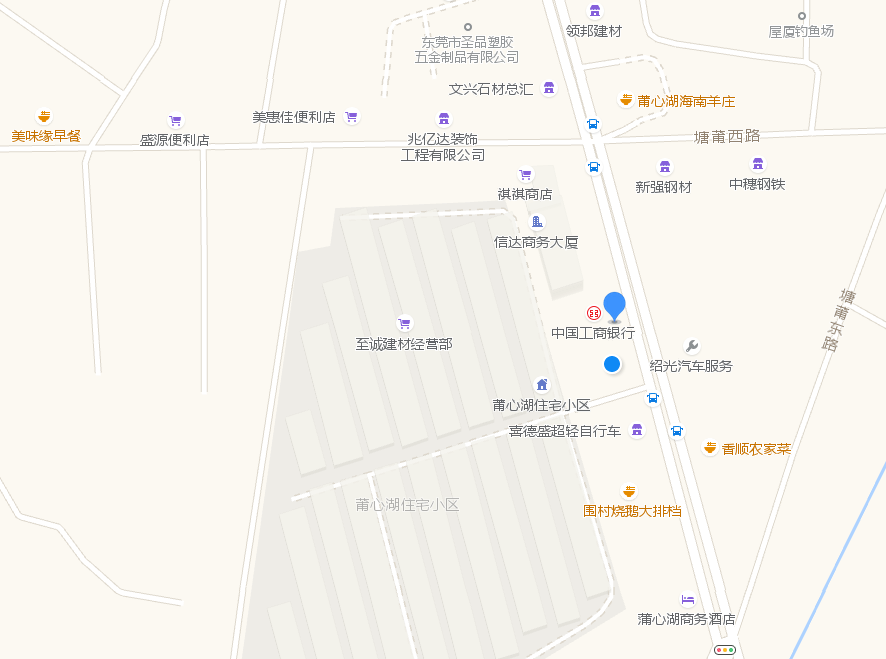Select the 美味缘早餐 breakfast marker
886x659 pixels.
[x=44, y=117]
